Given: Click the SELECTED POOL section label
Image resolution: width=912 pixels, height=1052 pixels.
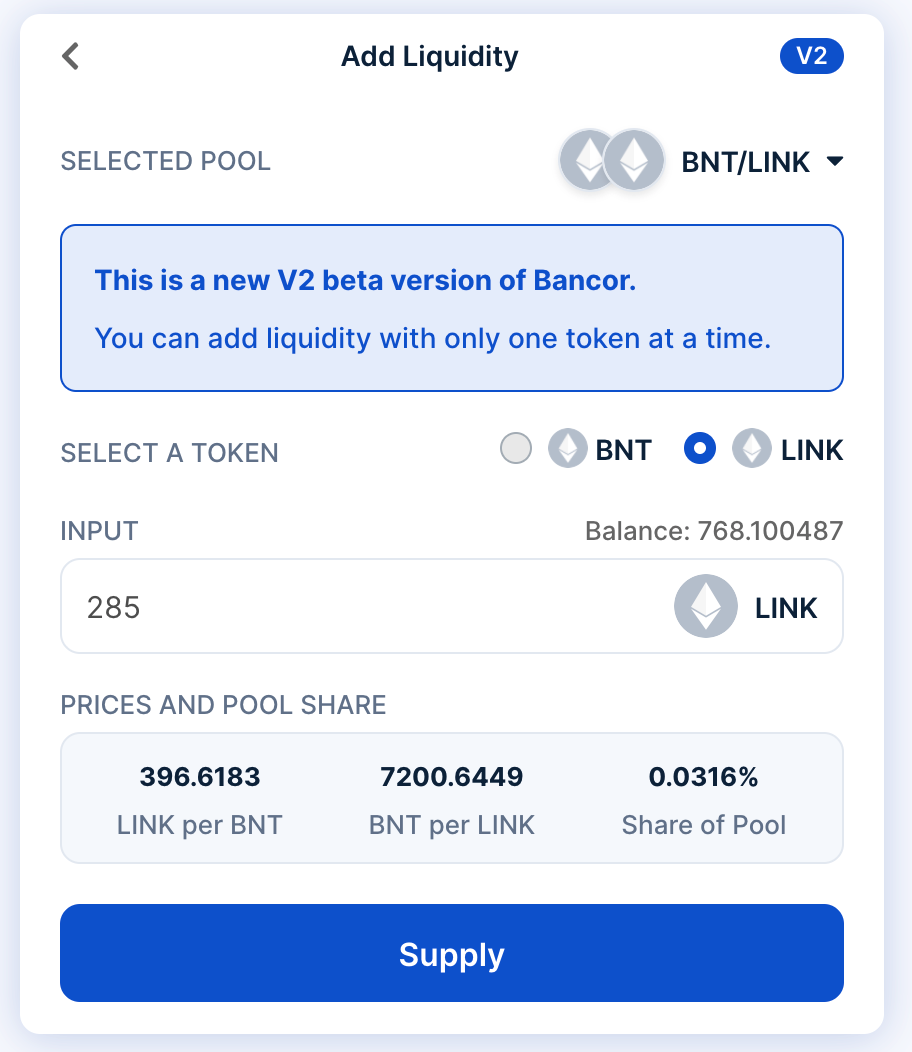Looking at the screenshot, I should tap(164, 160).
